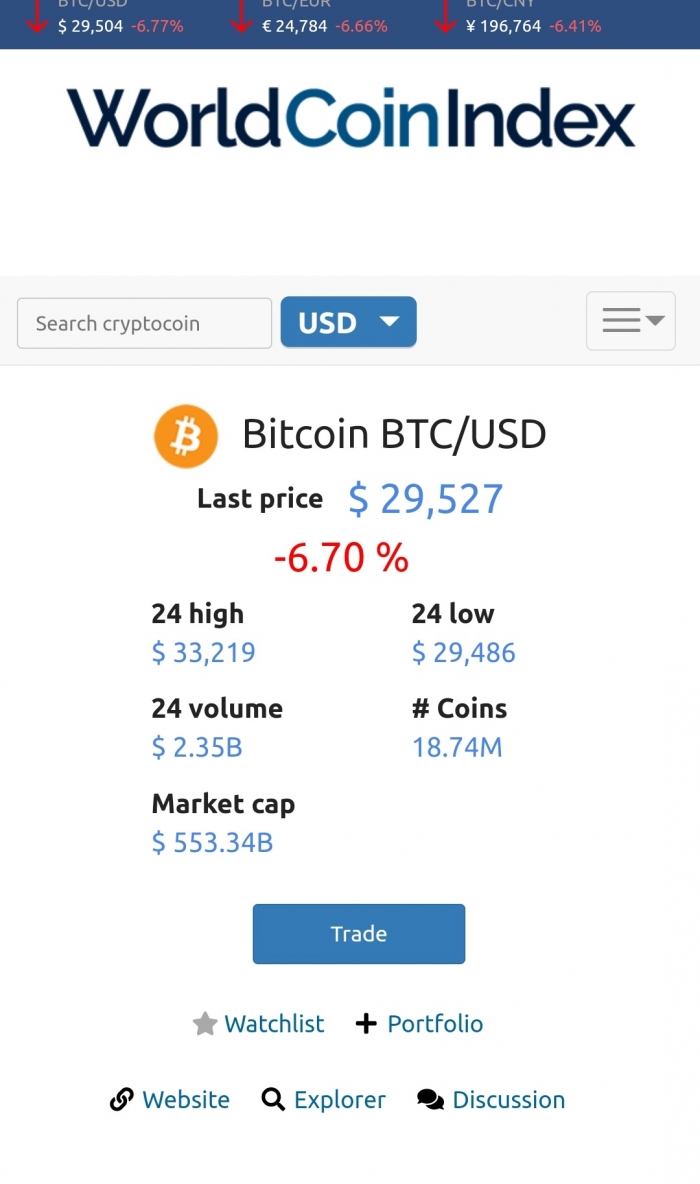Open the Bitcoin Website link
This screenshot has height=1184, width=700.
[x=169, y=1099]
